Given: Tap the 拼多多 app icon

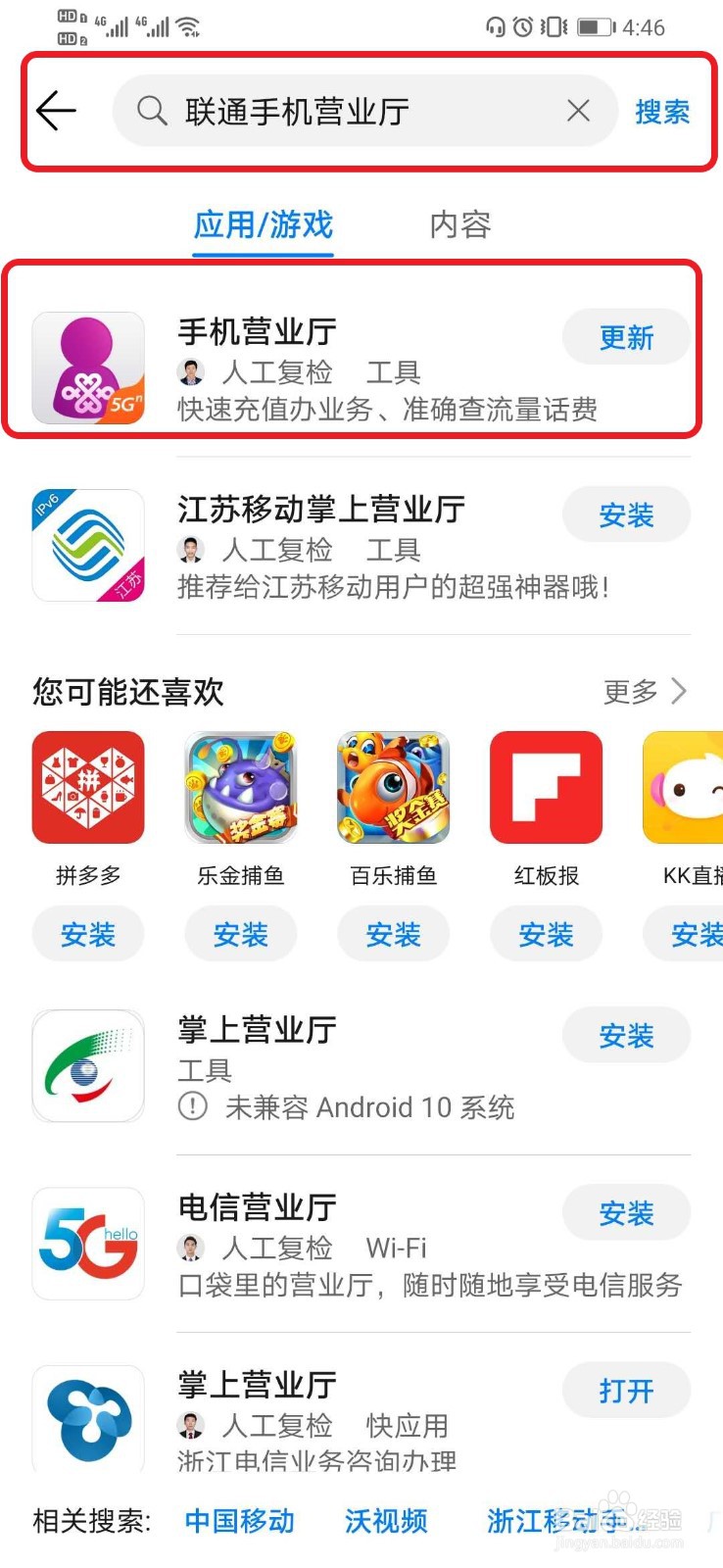Looking at the screenshot, I should (x=88, y=787).
